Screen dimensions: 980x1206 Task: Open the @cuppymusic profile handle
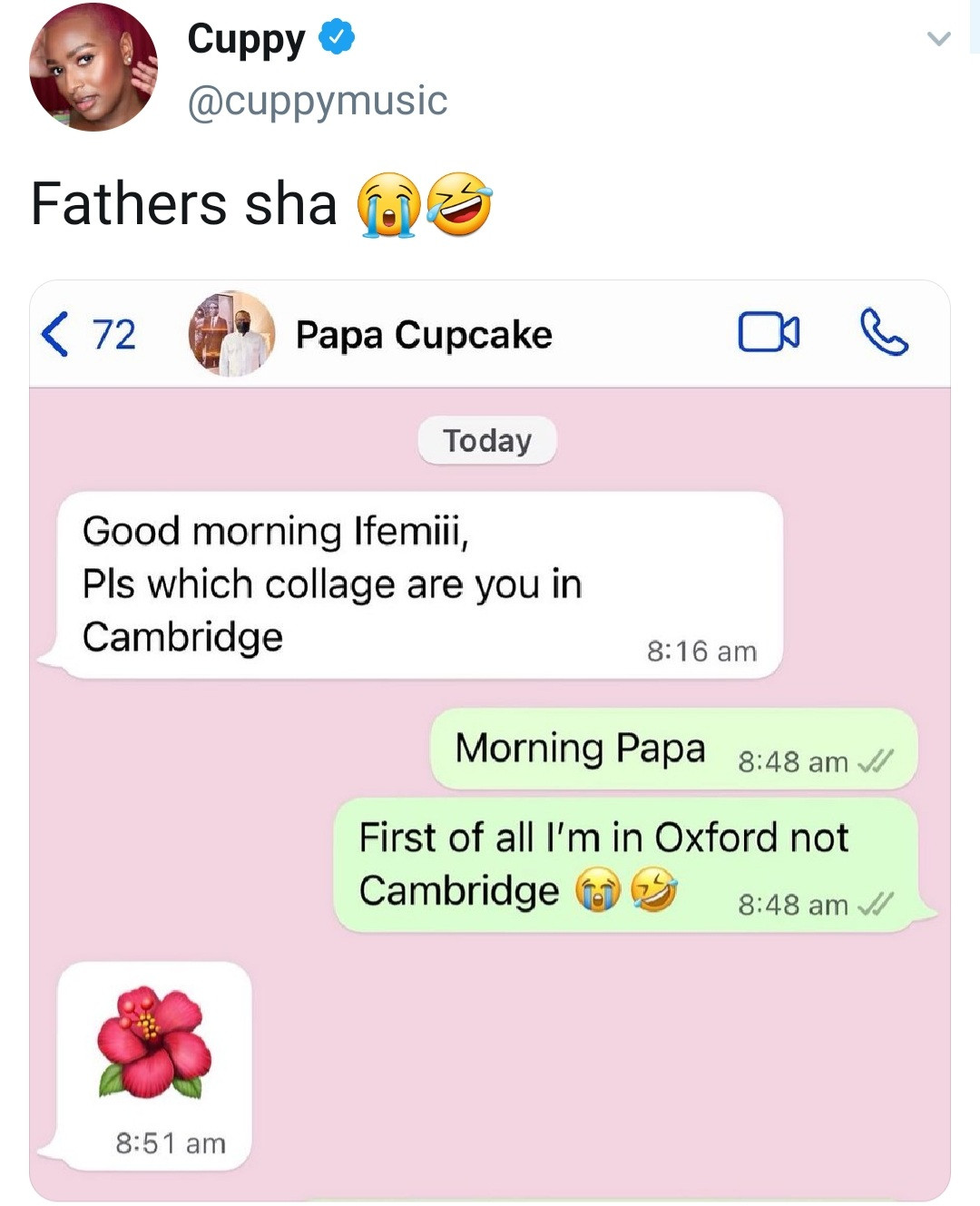317,101
